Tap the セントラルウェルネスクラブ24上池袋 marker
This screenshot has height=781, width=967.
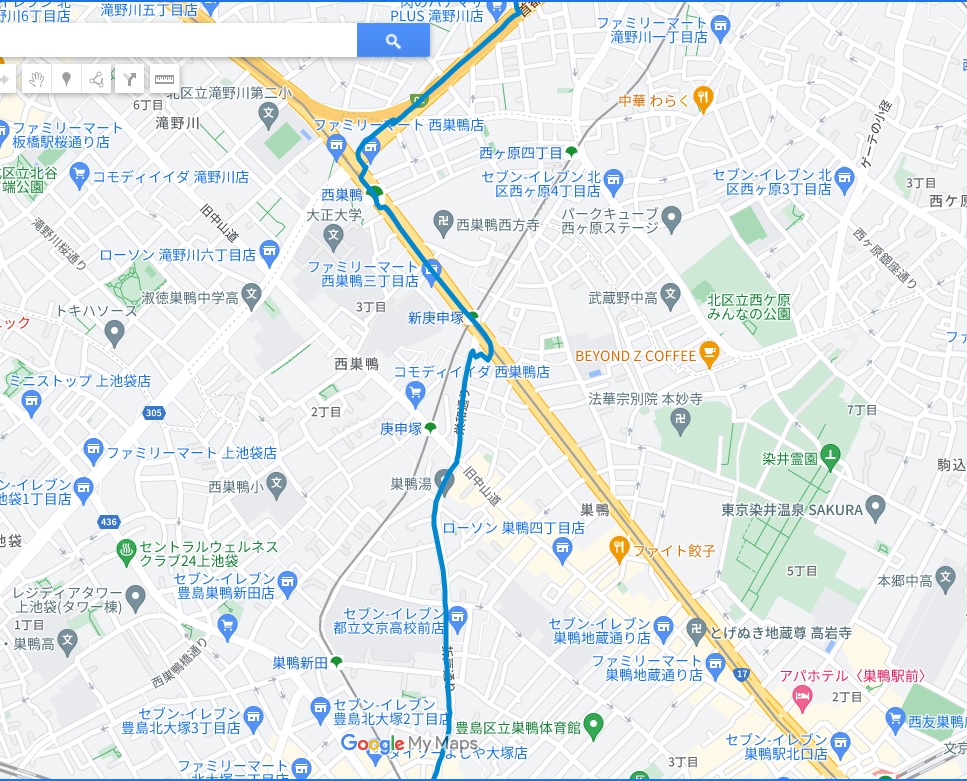point(127,548)
